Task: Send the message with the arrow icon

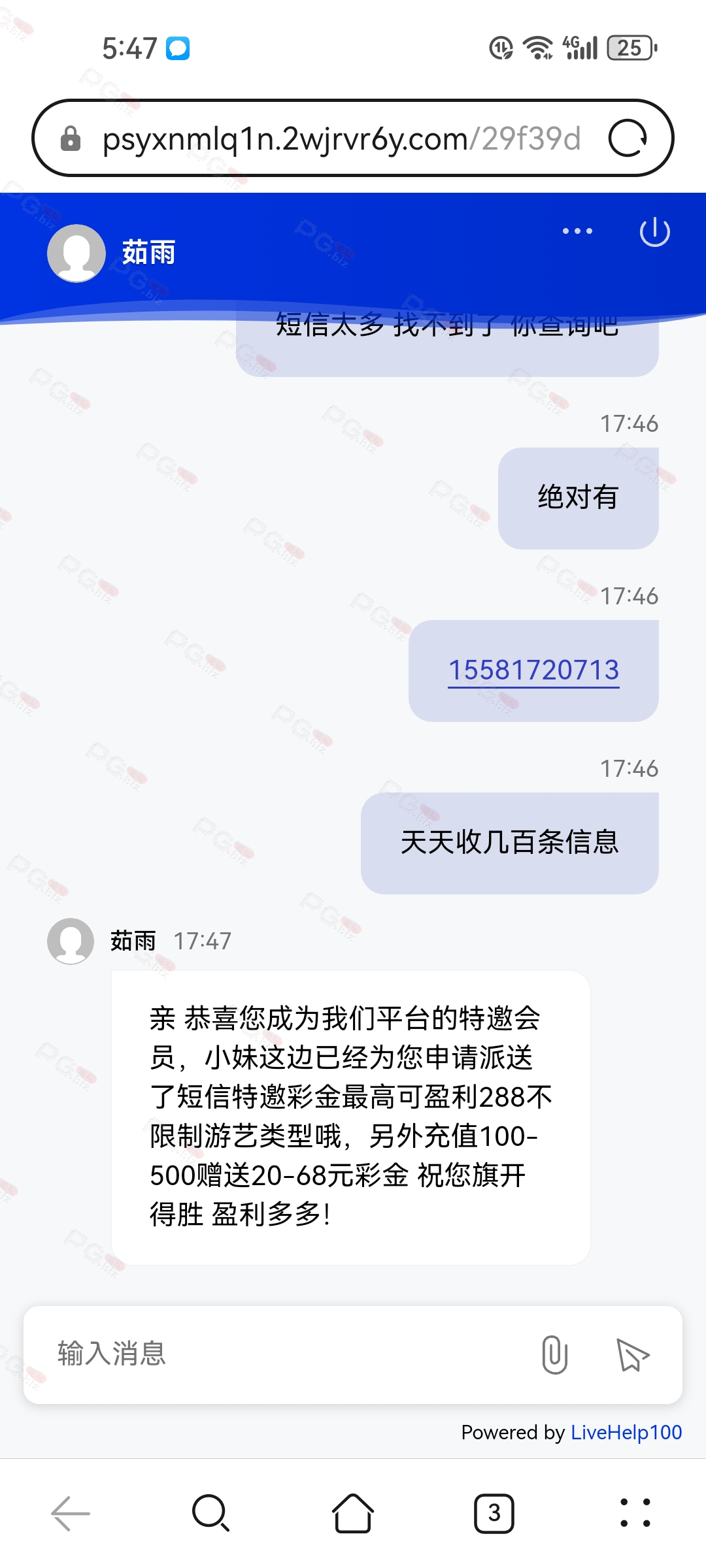Action: 632,1354
